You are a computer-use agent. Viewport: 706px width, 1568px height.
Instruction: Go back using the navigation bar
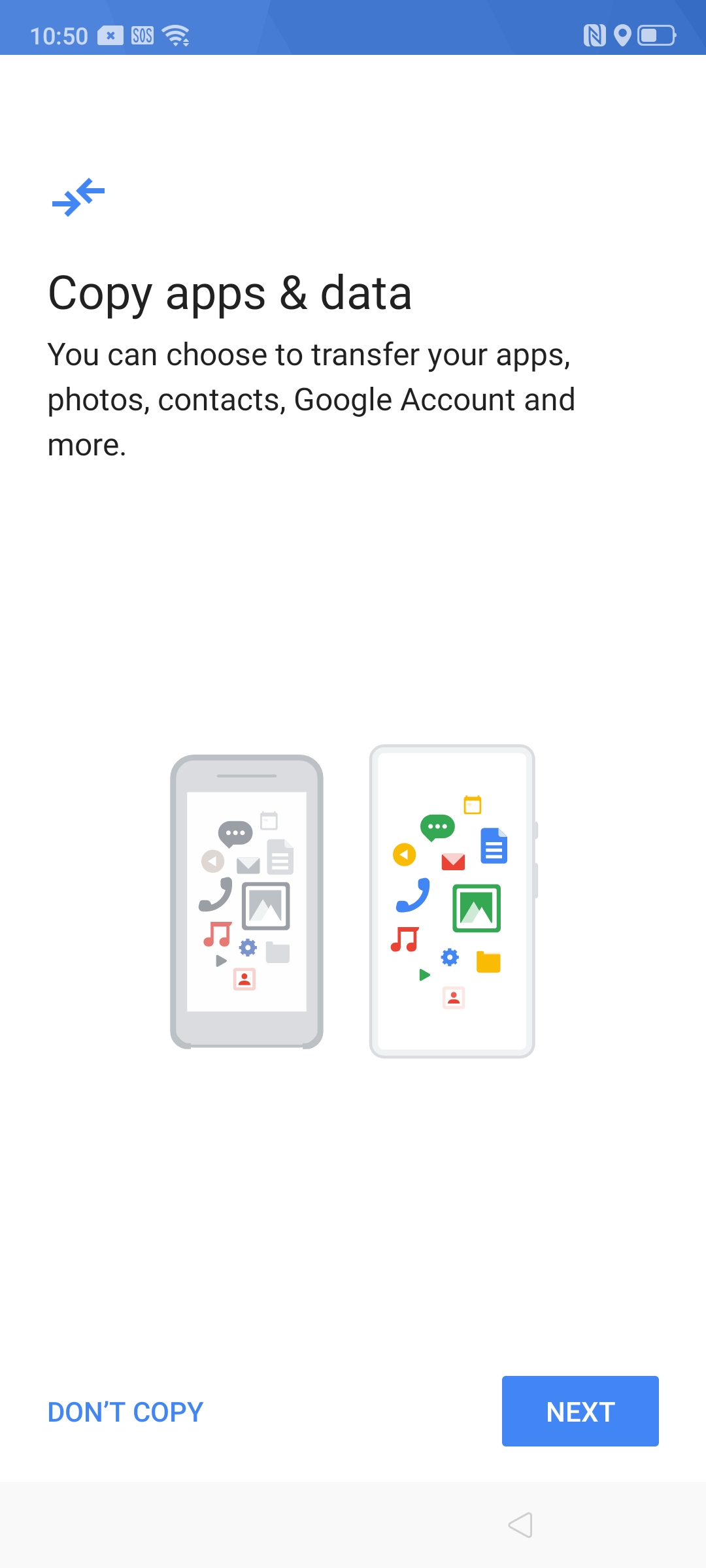coord(521,1525)
